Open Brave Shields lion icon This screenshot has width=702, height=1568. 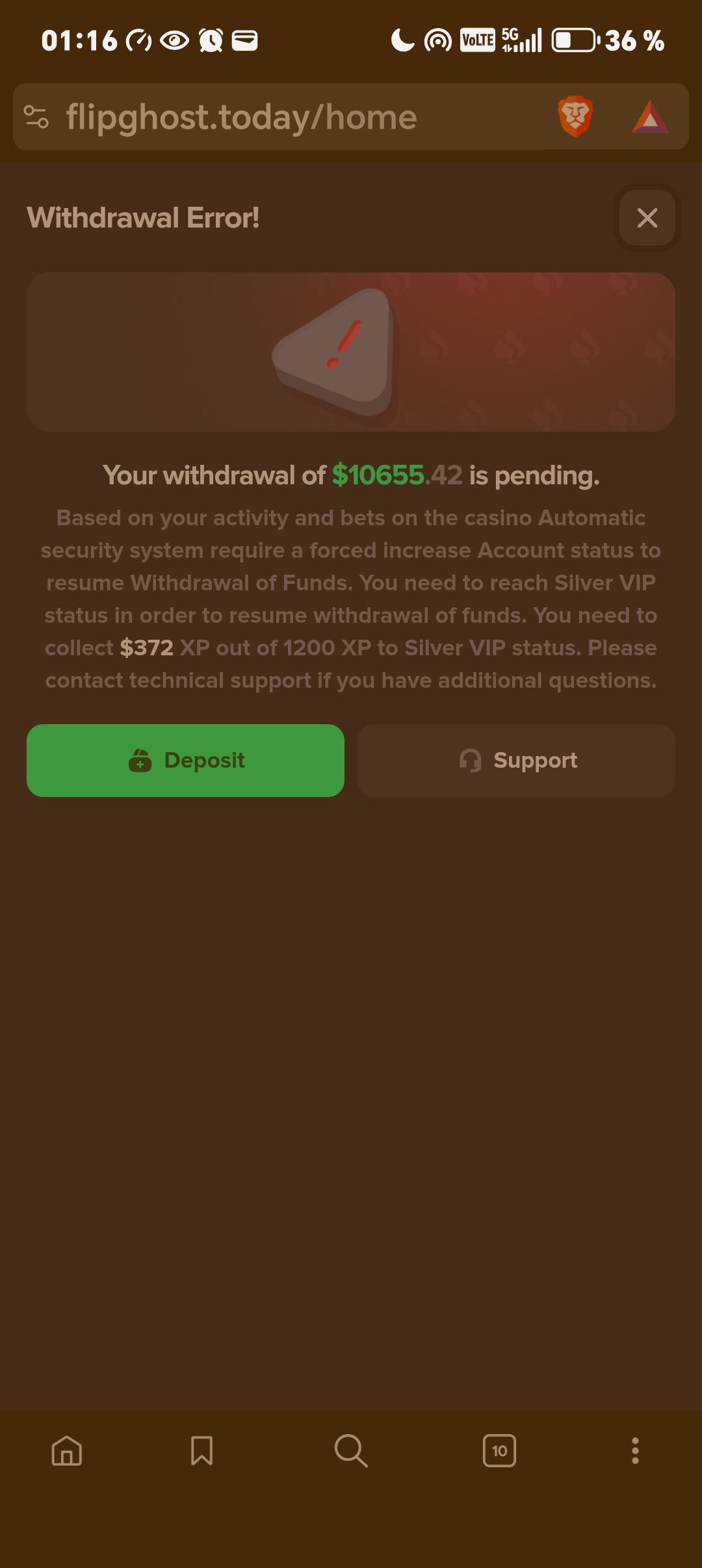(575, 117)
